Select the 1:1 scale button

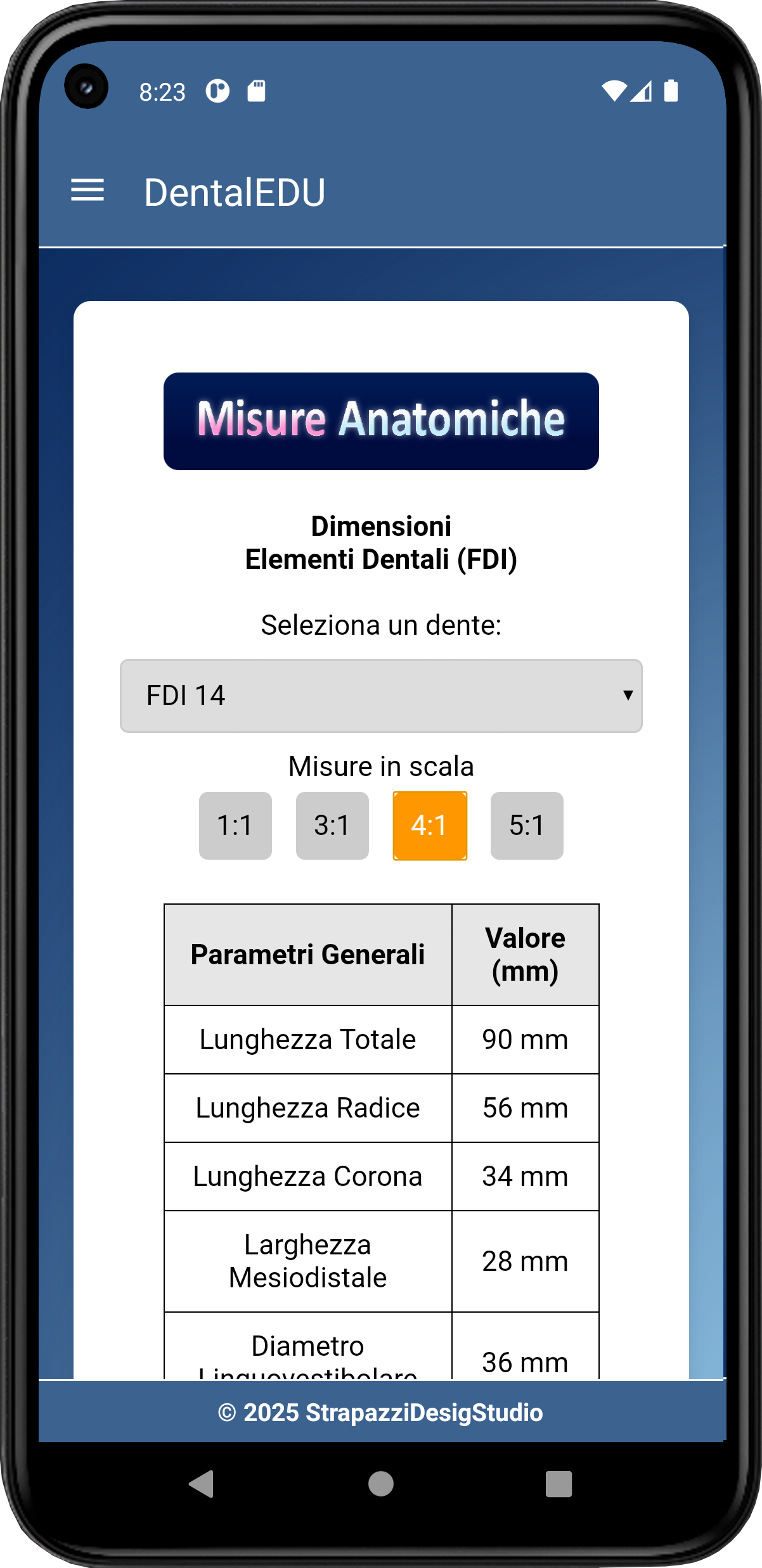point(235,825)
